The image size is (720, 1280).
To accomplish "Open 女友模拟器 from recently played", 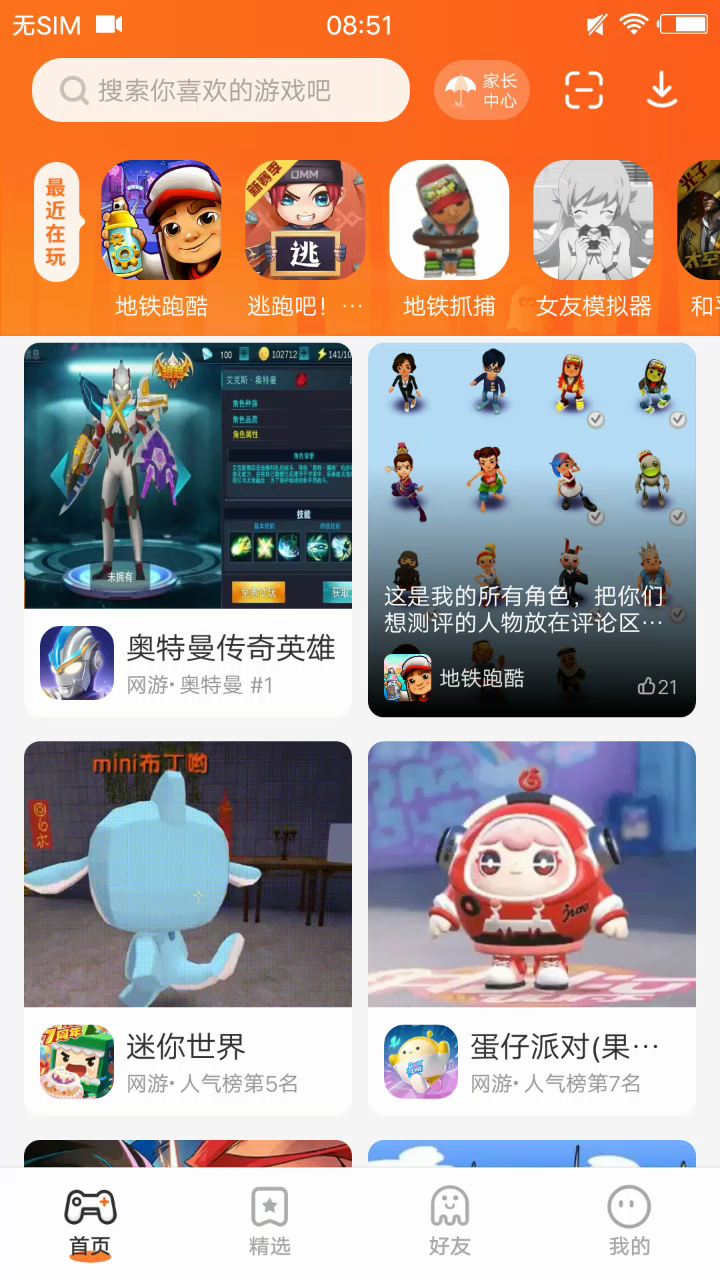I will [x=593, y=221].
